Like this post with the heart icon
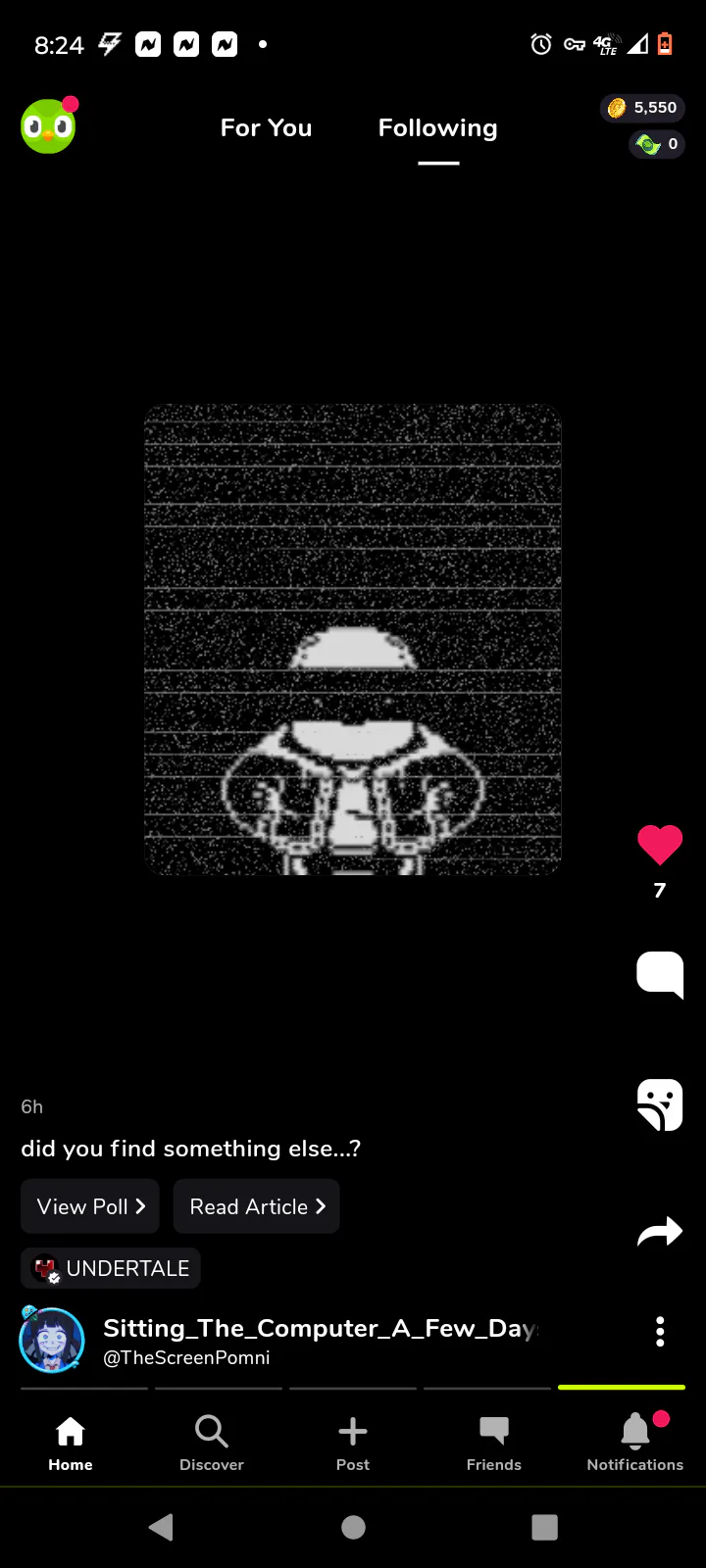The width and height of the screenshot is (706, 1568). pos(659,845)
